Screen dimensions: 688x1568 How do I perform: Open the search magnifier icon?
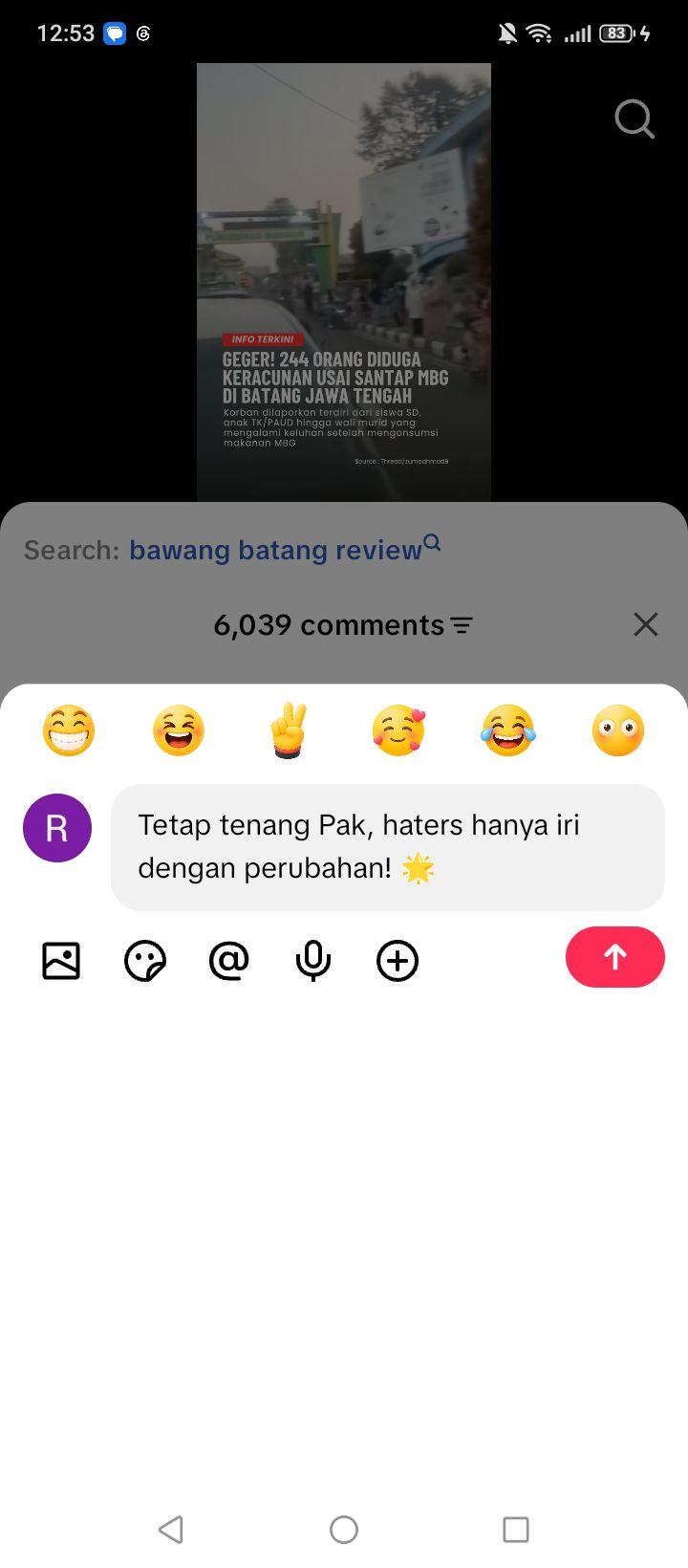coord(634,120)
